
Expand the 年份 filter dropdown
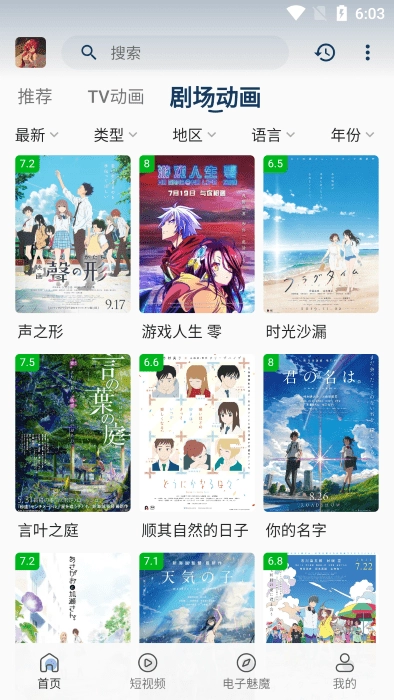(352, 135)
